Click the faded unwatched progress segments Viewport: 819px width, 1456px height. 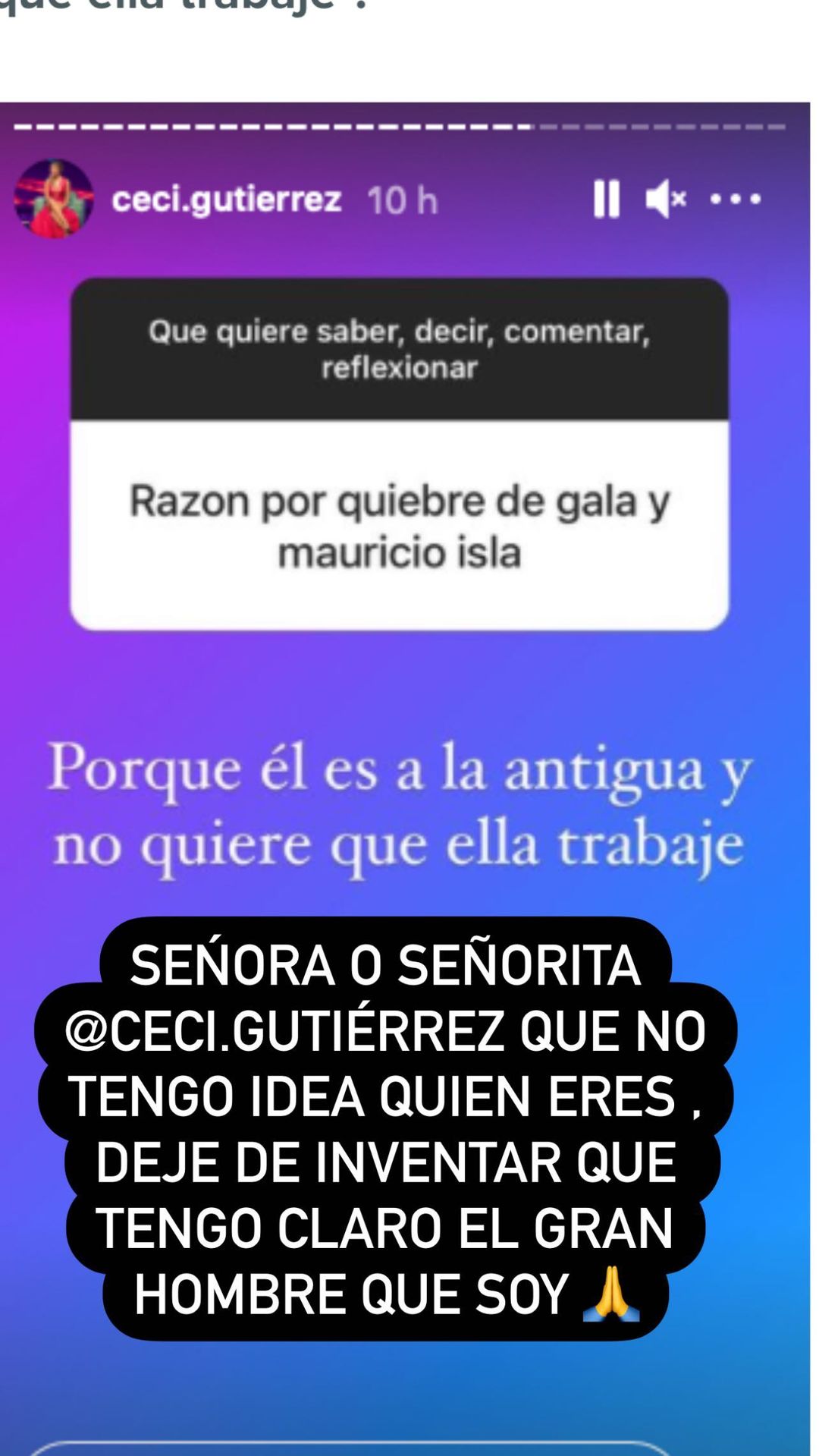(660, 127)
